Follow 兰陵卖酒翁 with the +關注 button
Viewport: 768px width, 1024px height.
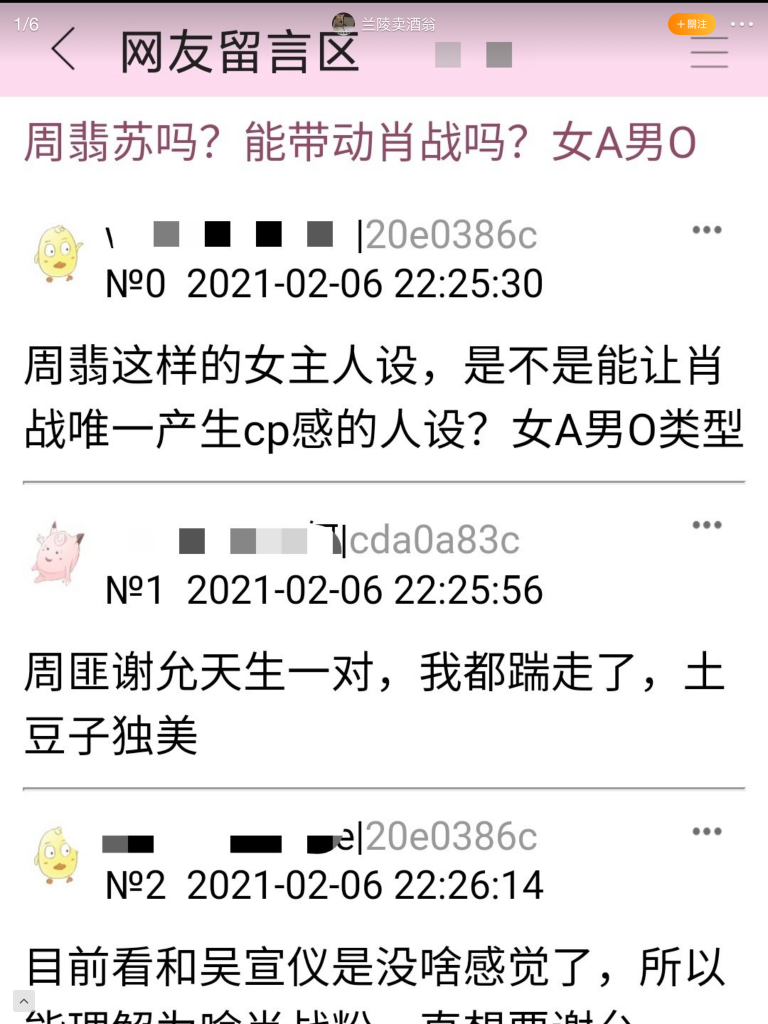coord(692,24)
